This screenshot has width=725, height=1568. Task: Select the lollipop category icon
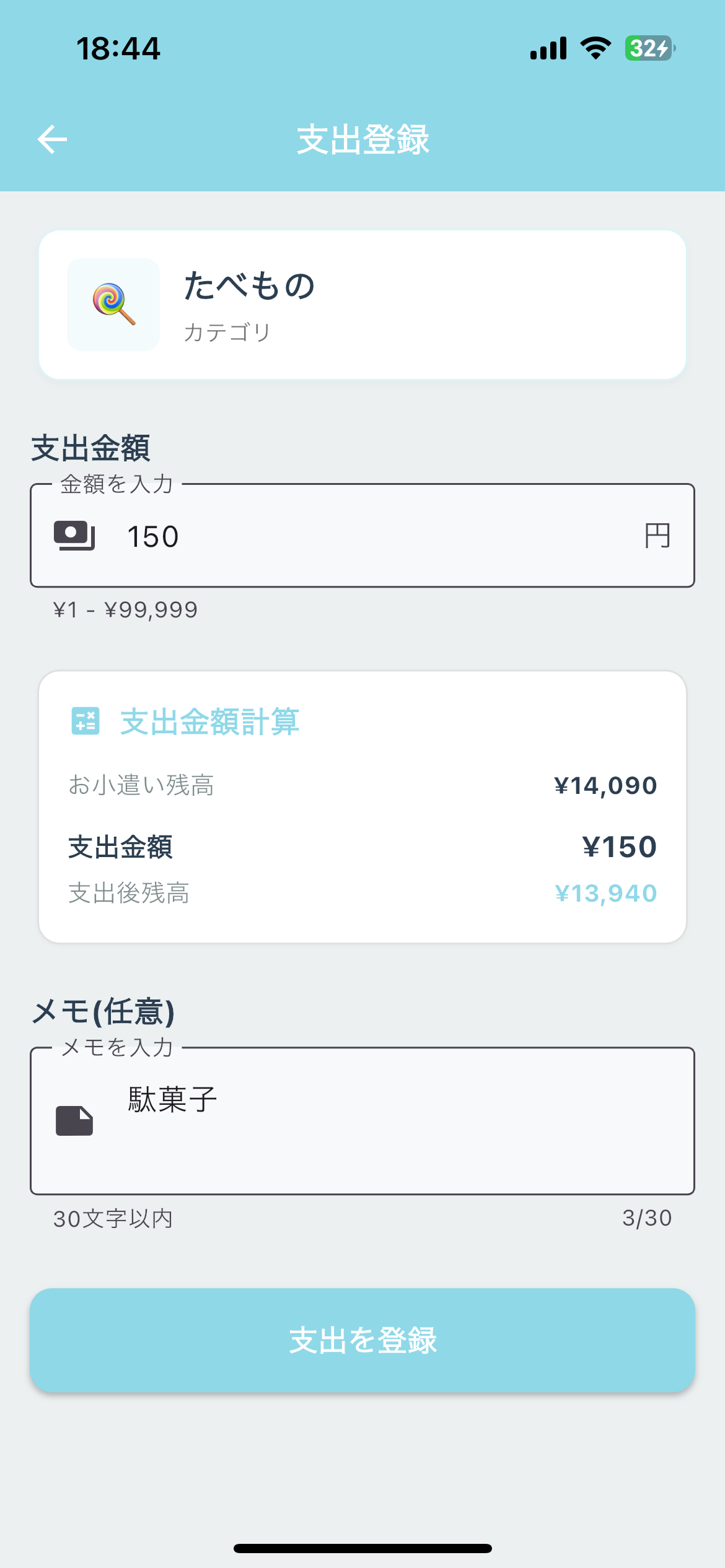click(x=113, y=306)
